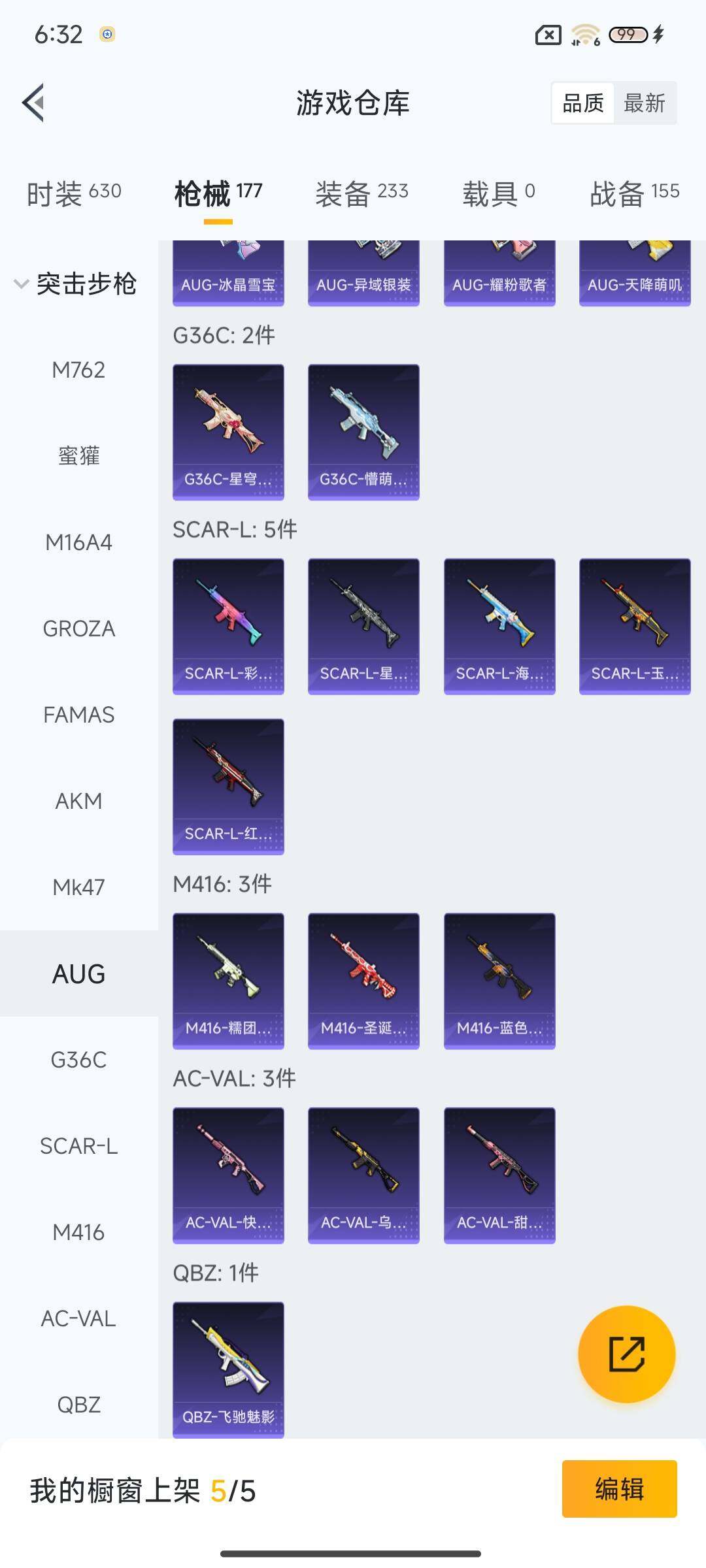Switch to the 时装 tab
Viewport: 706px width, 1568px height.
pyautogui.click(x=74, y=193)
